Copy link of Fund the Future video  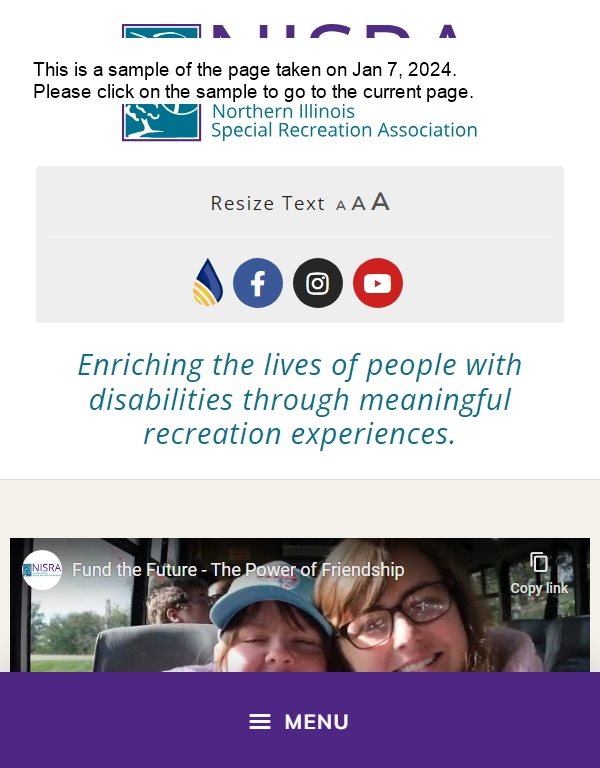pos(539,573)
